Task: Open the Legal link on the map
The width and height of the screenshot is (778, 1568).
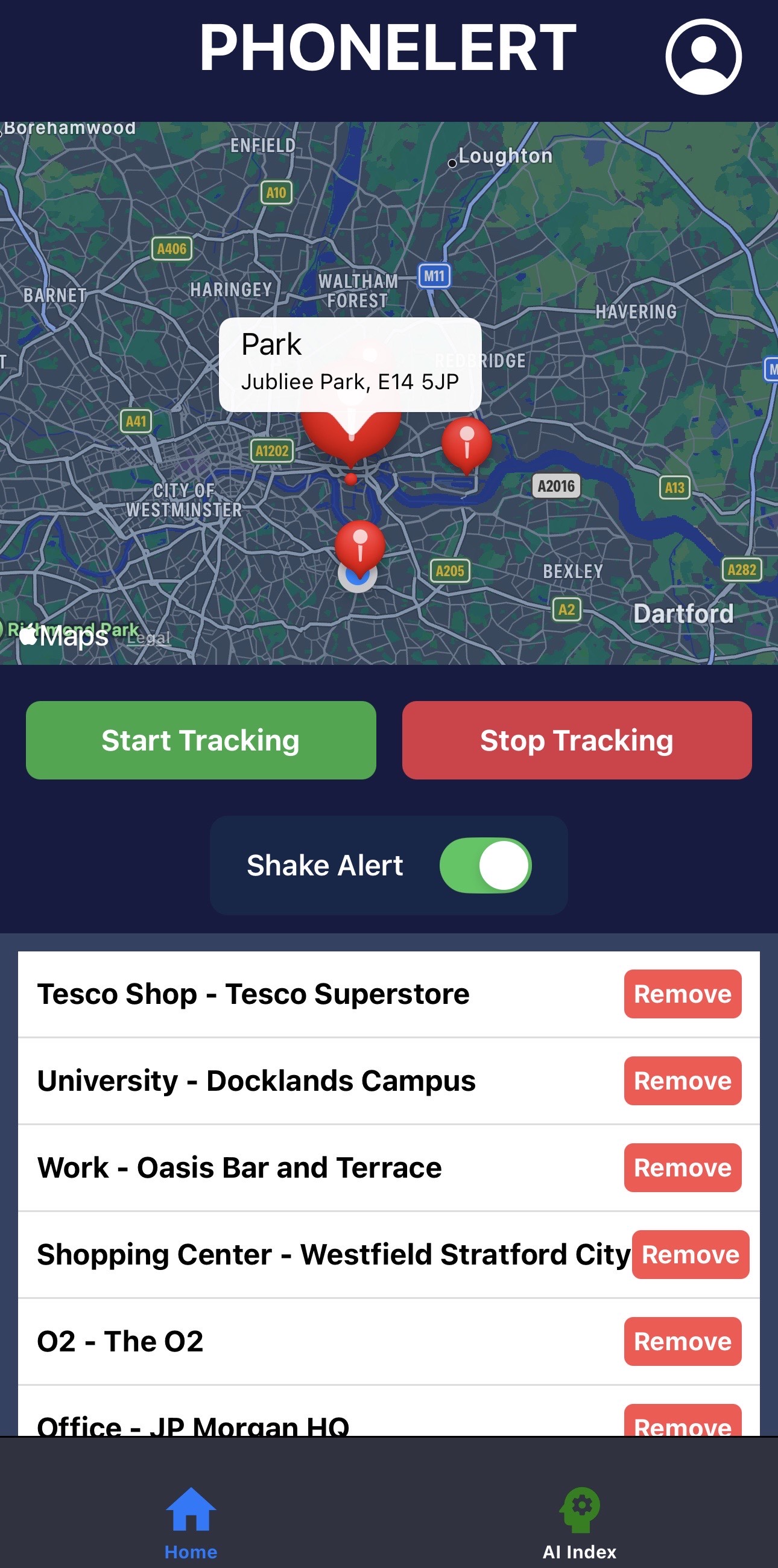Action: 149,638
